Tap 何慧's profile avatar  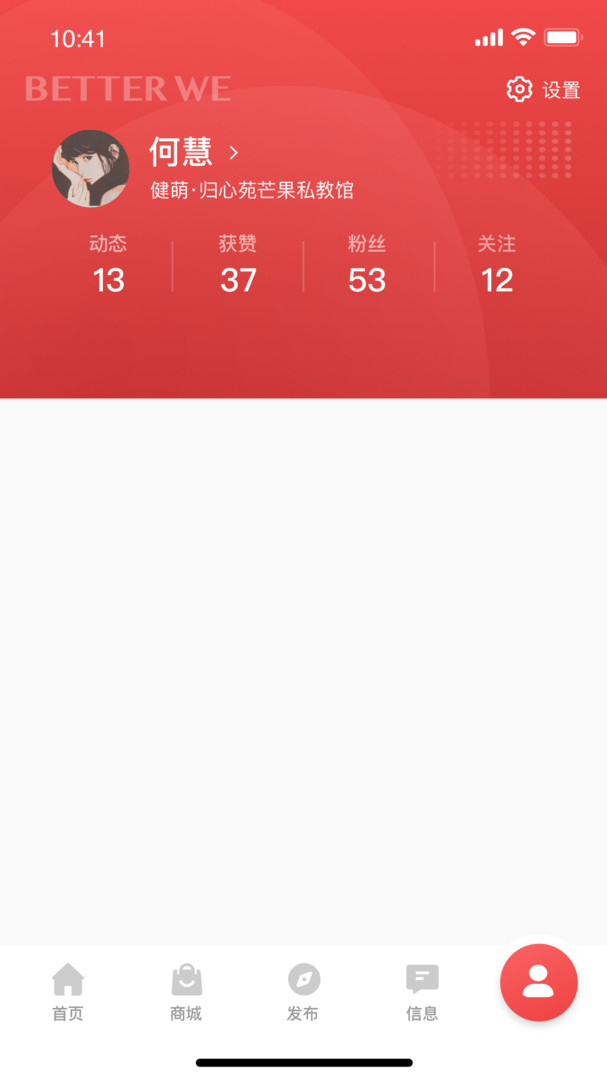[x=90, y=168]
